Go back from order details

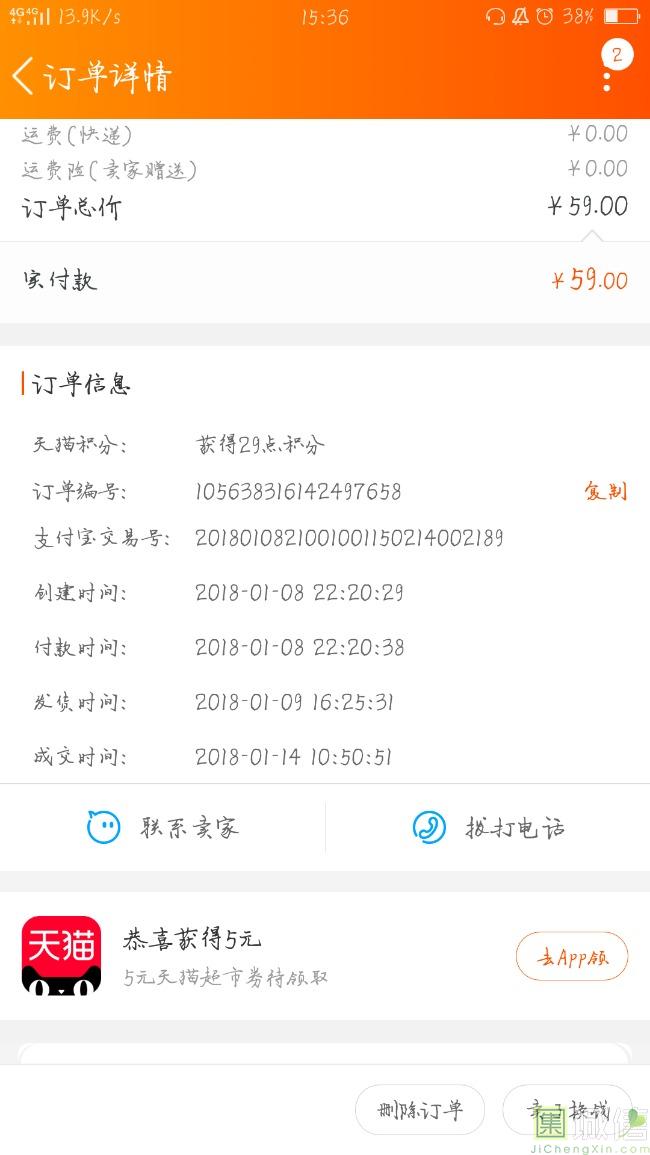pyautogui.click(x=23, y=76)
